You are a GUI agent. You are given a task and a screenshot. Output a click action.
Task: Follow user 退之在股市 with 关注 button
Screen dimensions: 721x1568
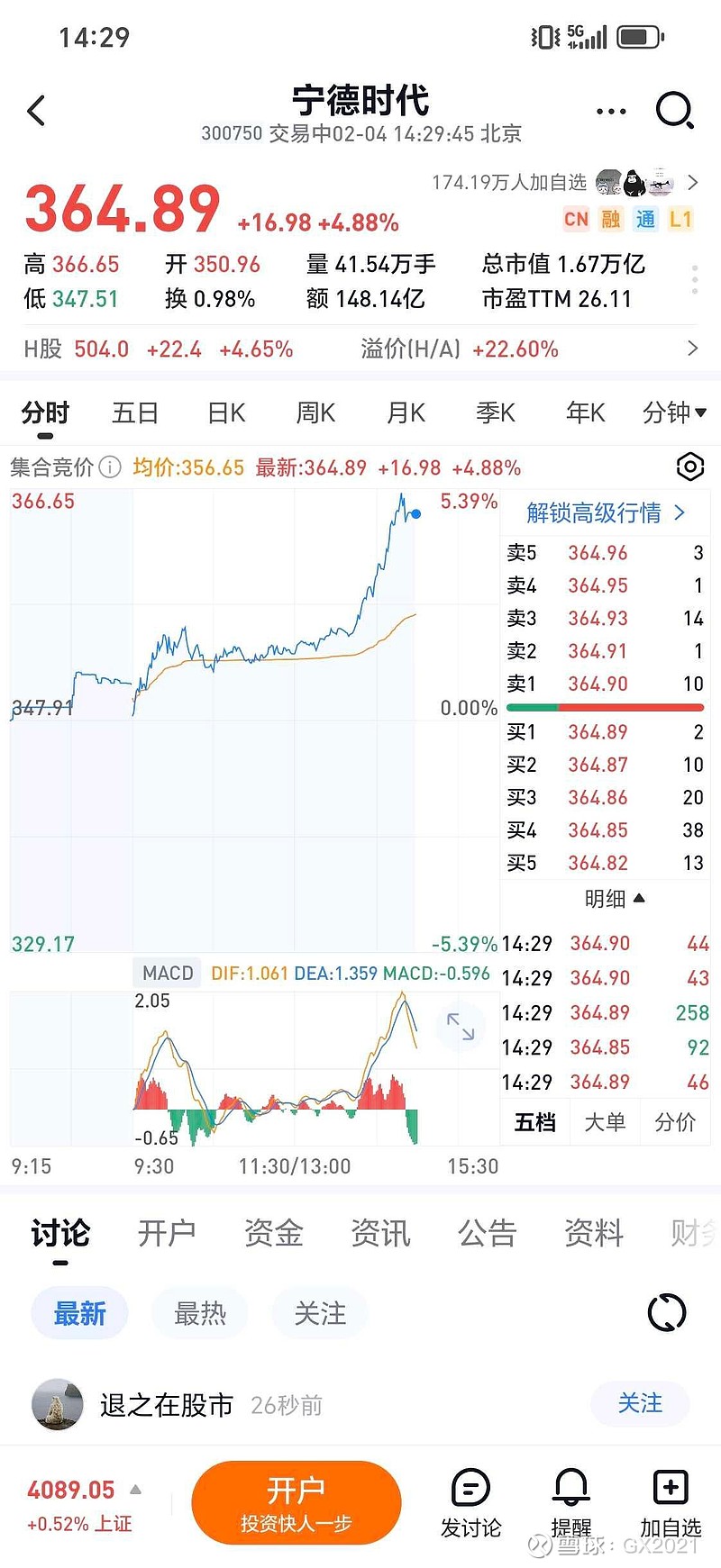[x=640, y=1403]
